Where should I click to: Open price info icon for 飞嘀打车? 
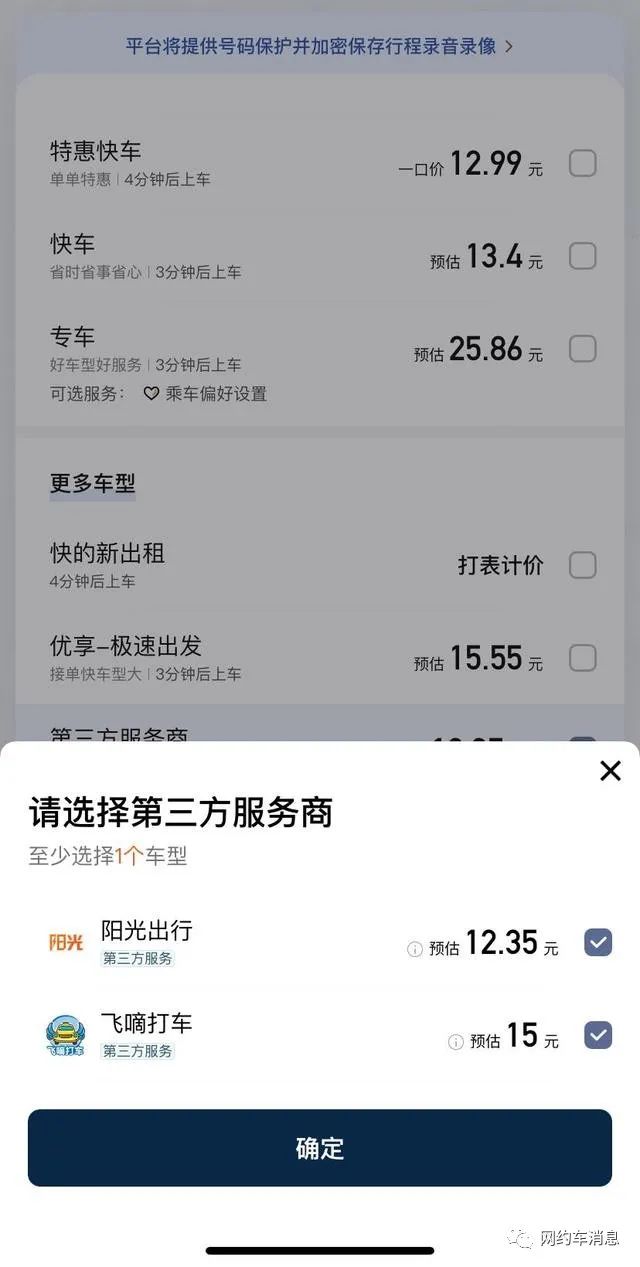click(x=456, y=1042)
